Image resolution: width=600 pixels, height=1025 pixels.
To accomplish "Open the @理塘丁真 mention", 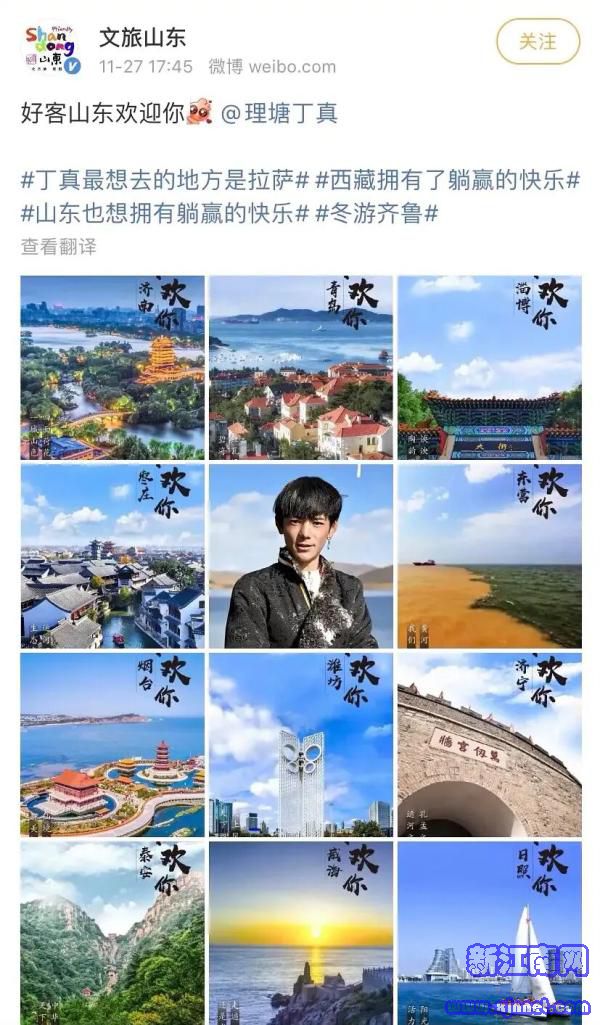I will tap(279, 113).
